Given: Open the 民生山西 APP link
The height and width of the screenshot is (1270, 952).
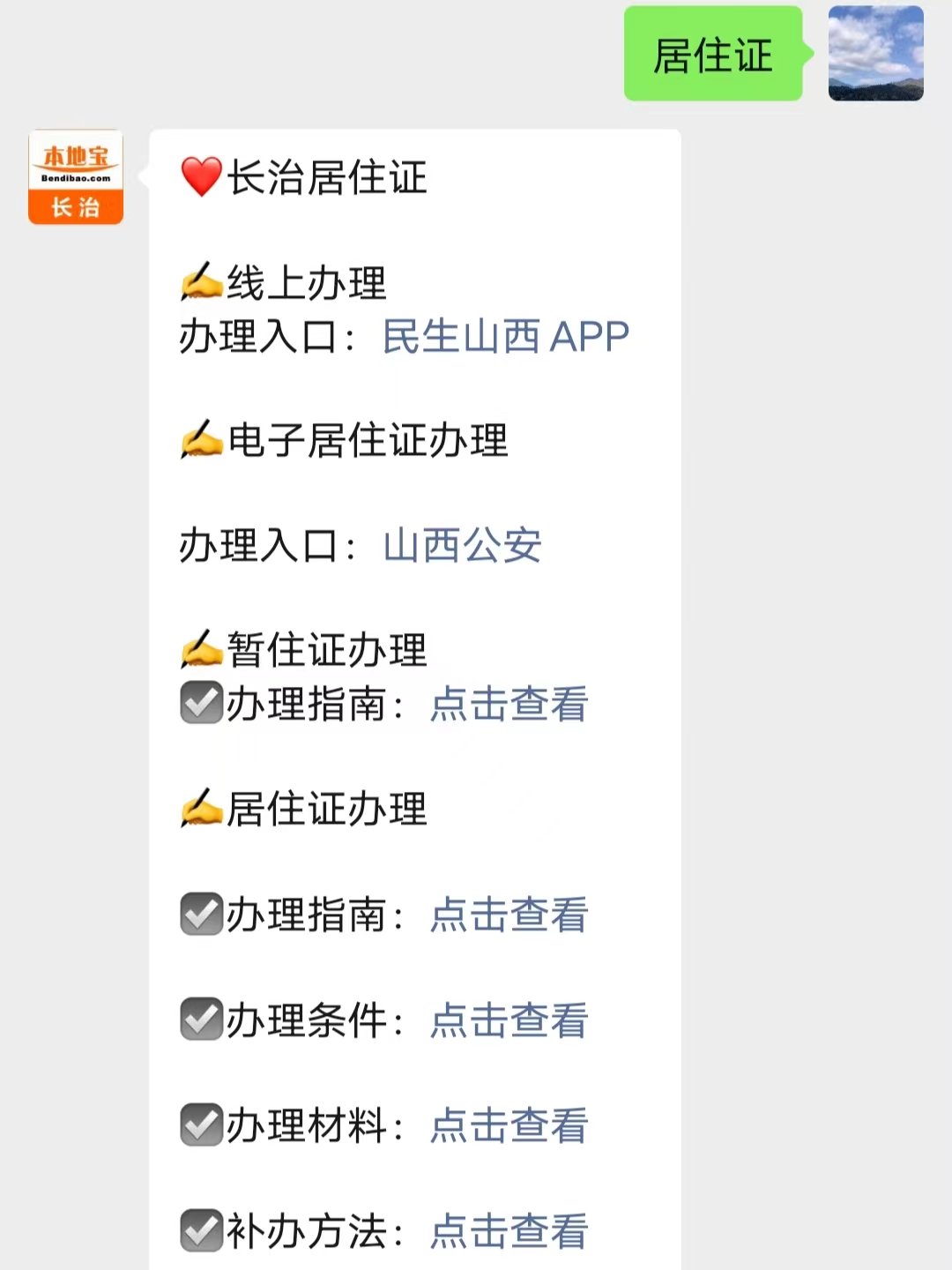Looking at the screenshot, I should 505,337.
